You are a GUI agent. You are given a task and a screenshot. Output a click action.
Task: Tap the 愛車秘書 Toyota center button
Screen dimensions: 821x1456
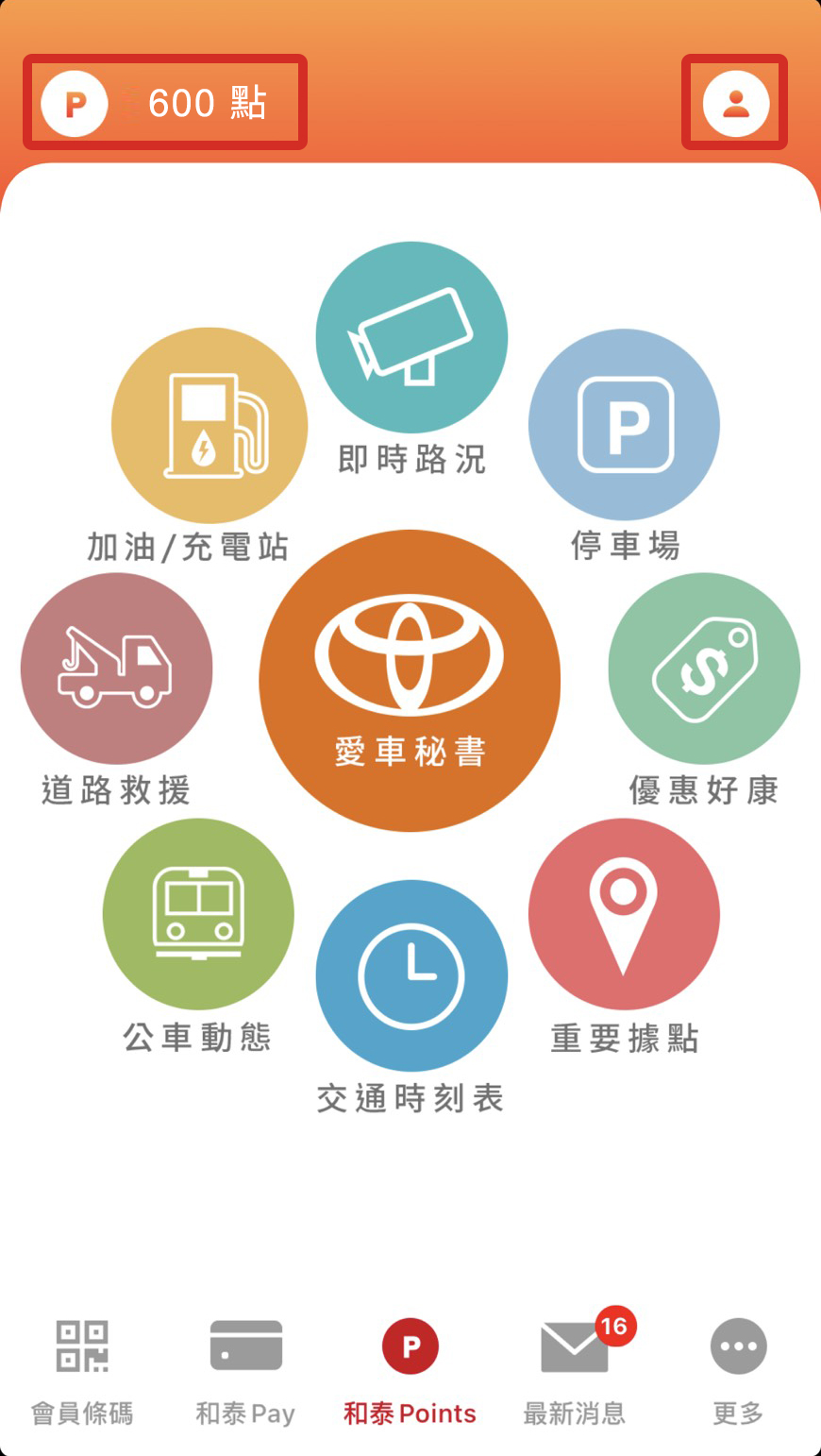coord(410,681)
